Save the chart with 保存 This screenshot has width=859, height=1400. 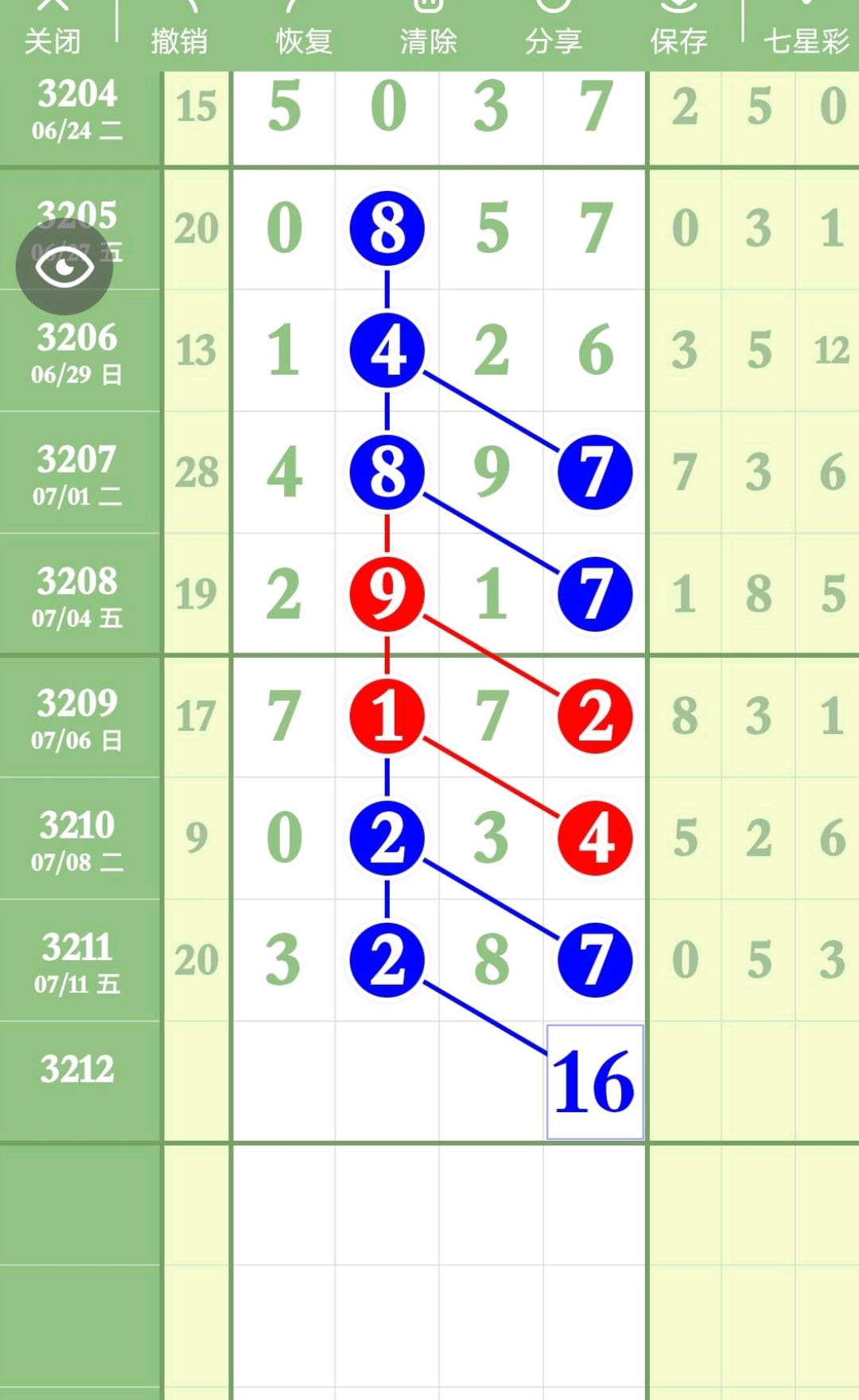point(679,29)
